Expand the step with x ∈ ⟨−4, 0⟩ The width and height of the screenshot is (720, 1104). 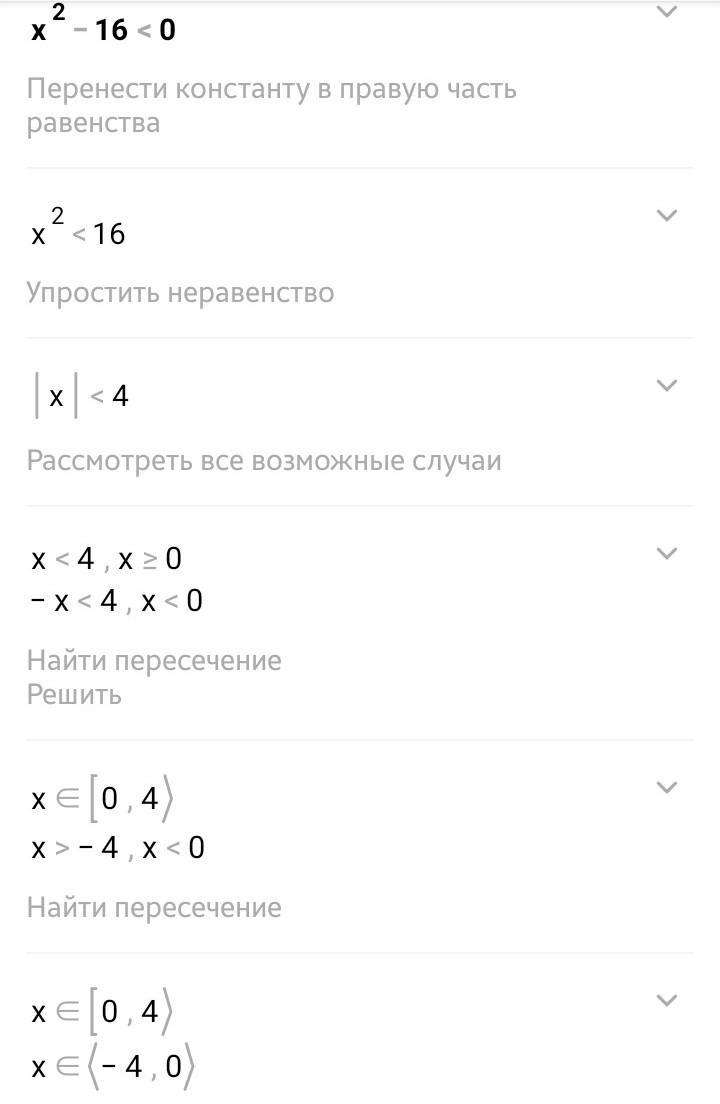click(x=666, y=1000)
